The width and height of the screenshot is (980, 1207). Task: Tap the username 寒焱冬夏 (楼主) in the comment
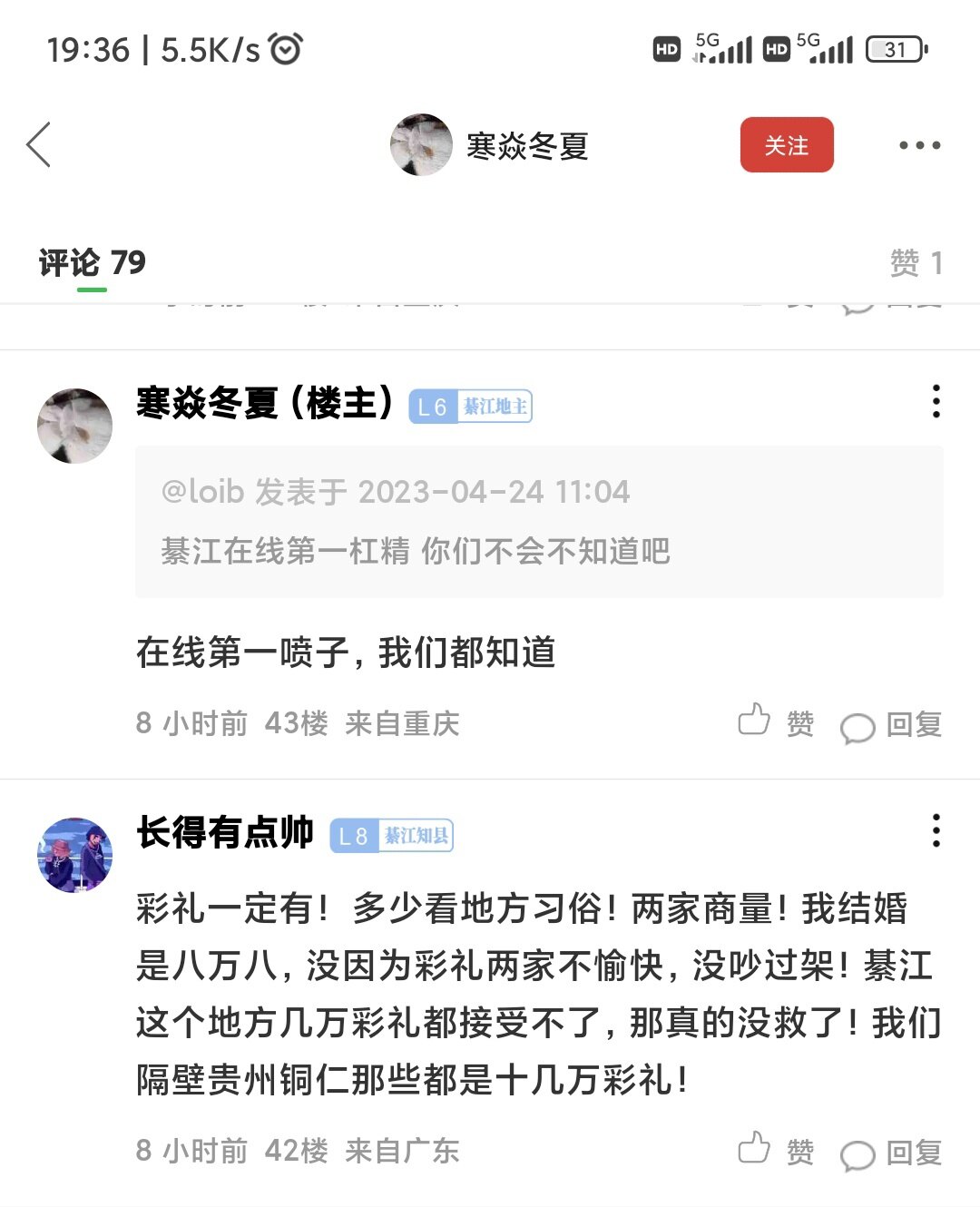coord(264,403)
